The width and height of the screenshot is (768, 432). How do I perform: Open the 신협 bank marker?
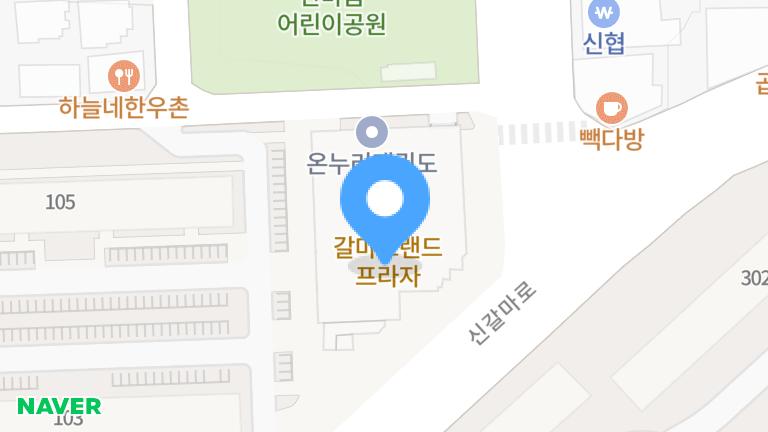coord(605,13)
